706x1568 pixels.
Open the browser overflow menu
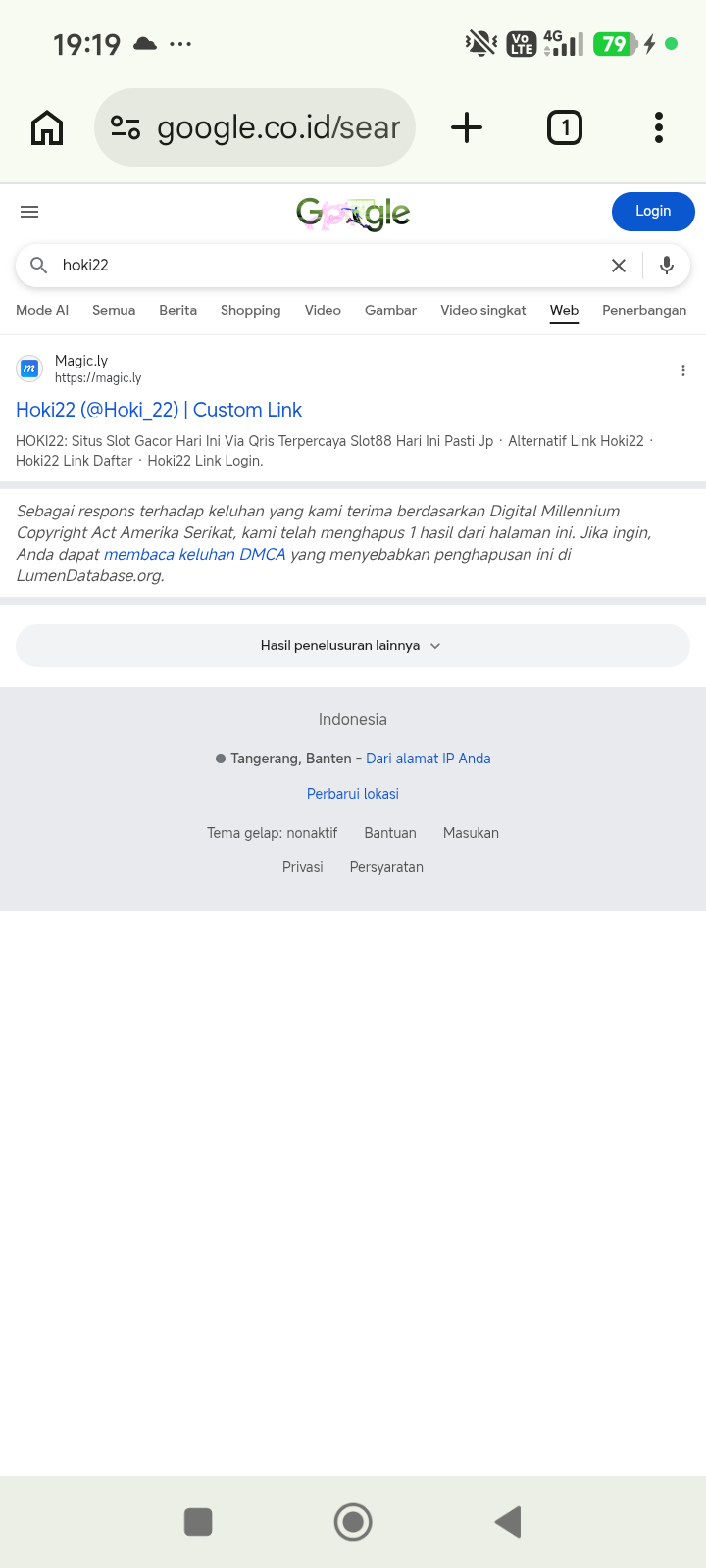[x=659, y=127]
